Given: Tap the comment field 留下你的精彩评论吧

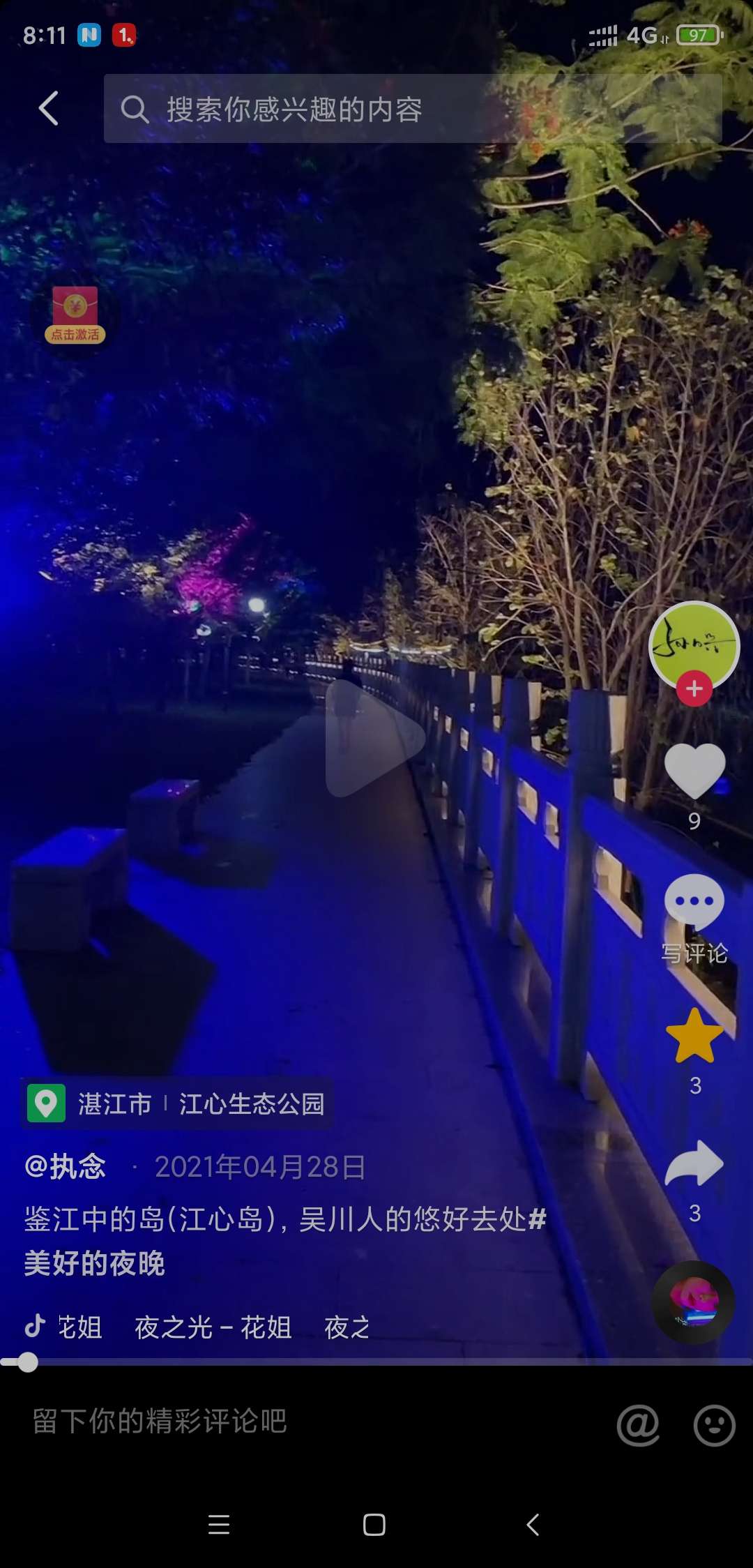Looking at the screenshot, I should [279, 1422].
